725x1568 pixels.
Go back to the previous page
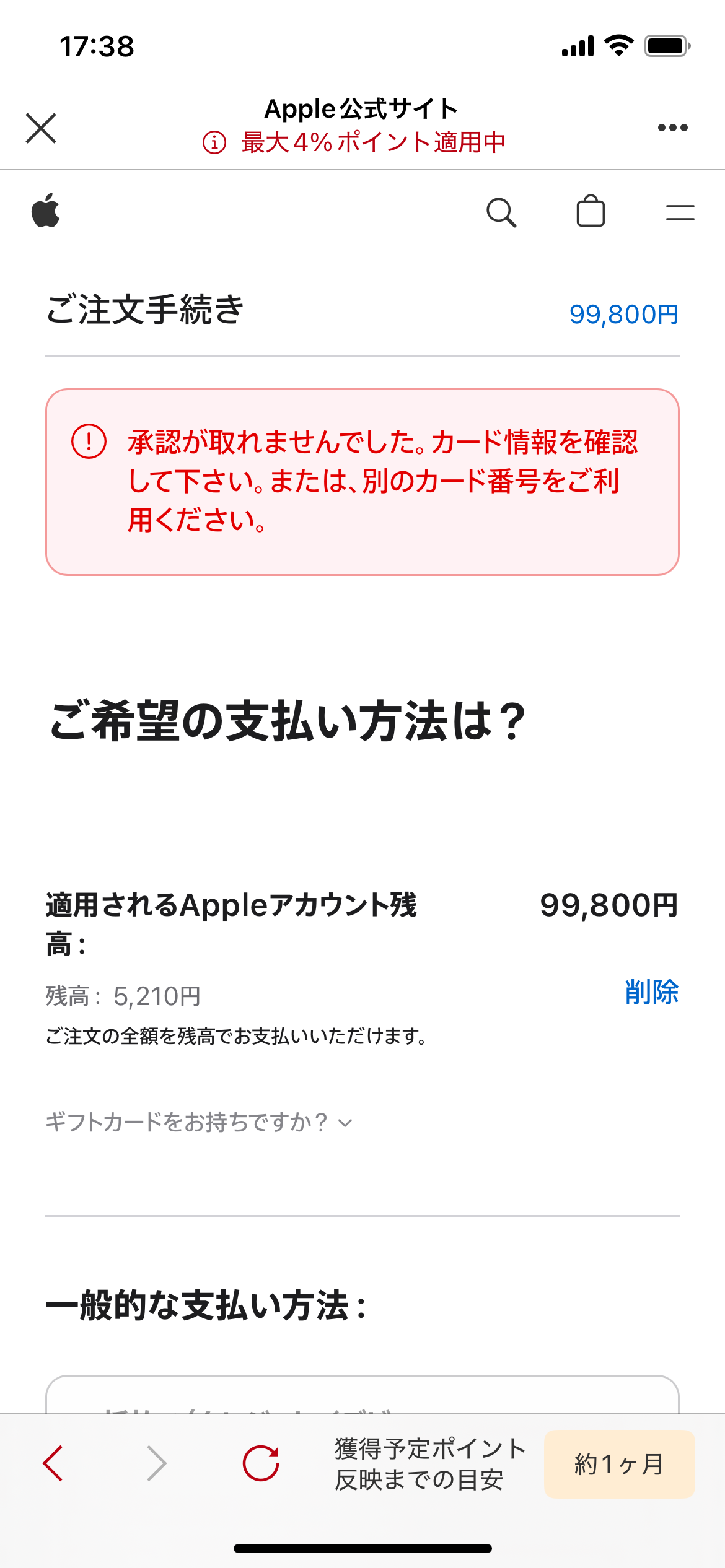pyautogui.click(x=53, y=1463)
